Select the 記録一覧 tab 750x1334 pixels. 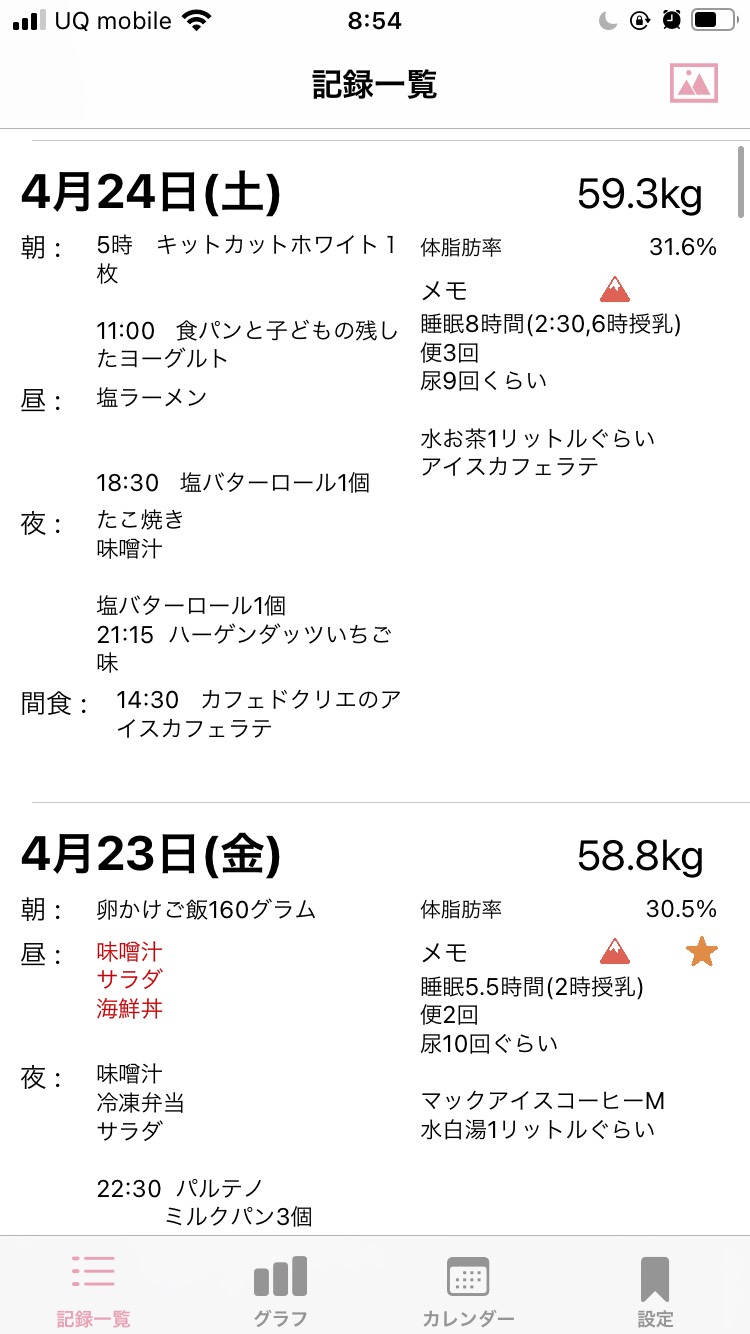[x=93, y=1290]
